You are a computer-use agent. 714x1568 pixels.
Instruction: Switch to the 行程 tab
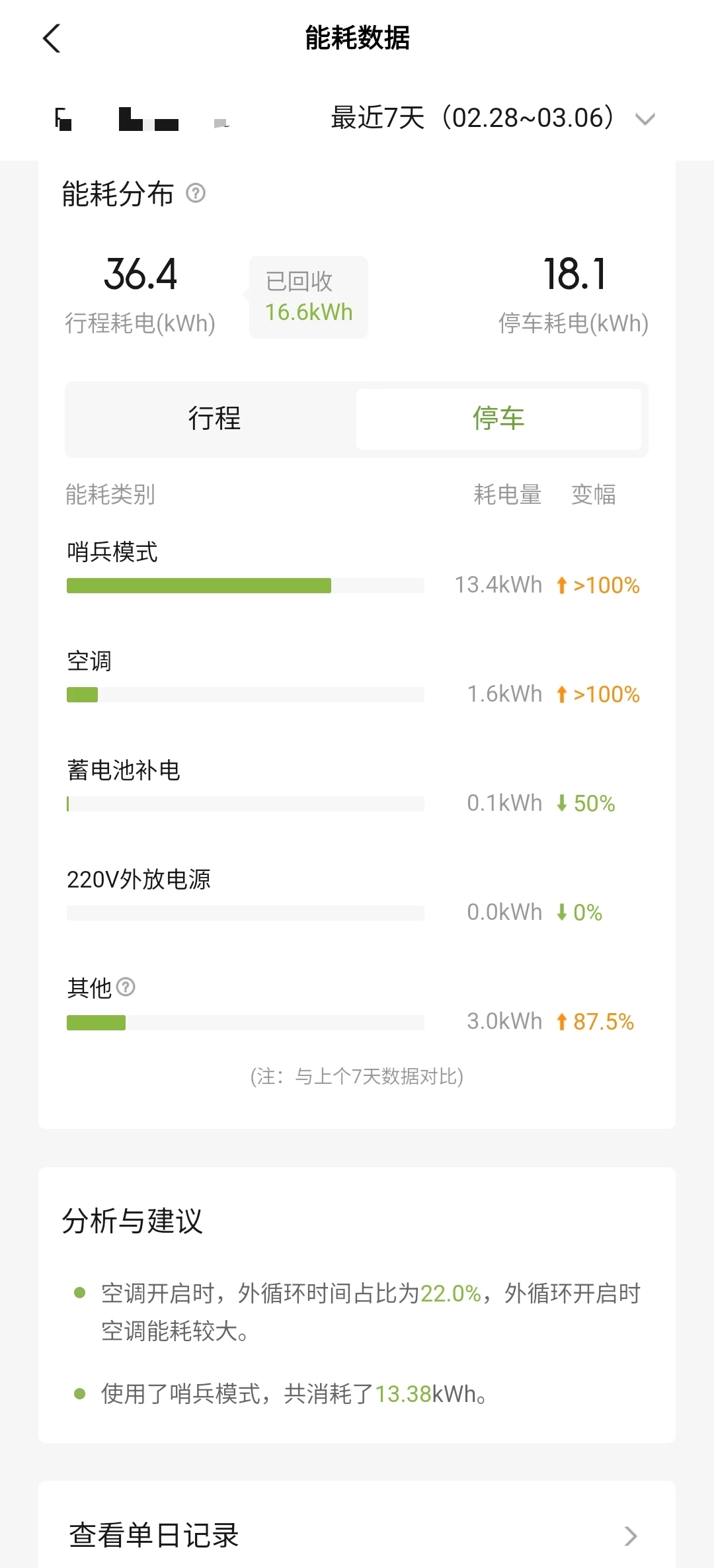[214, 419]
